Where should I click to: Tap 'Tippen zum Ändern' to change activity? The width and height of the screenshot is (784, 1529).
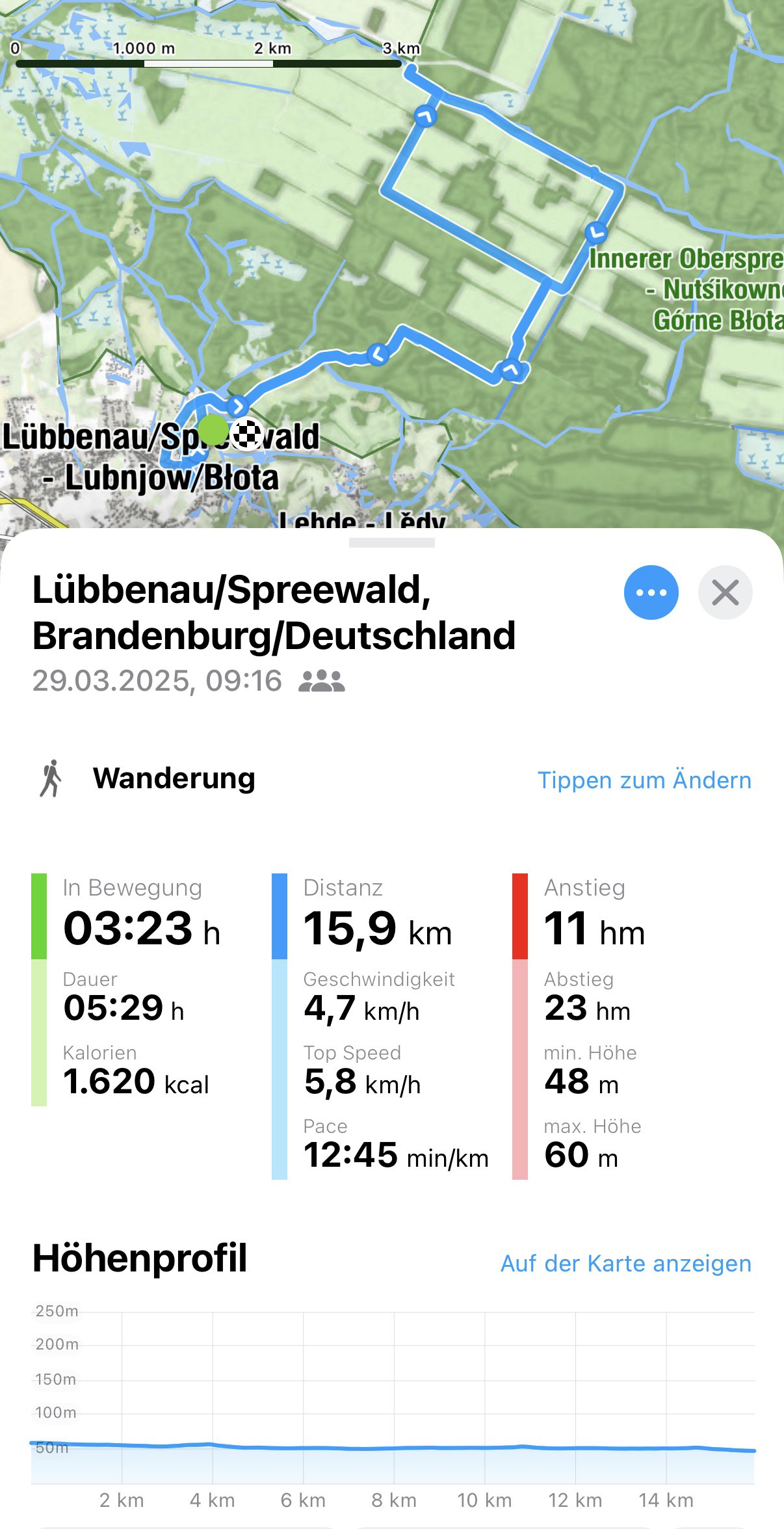point(644,780)
